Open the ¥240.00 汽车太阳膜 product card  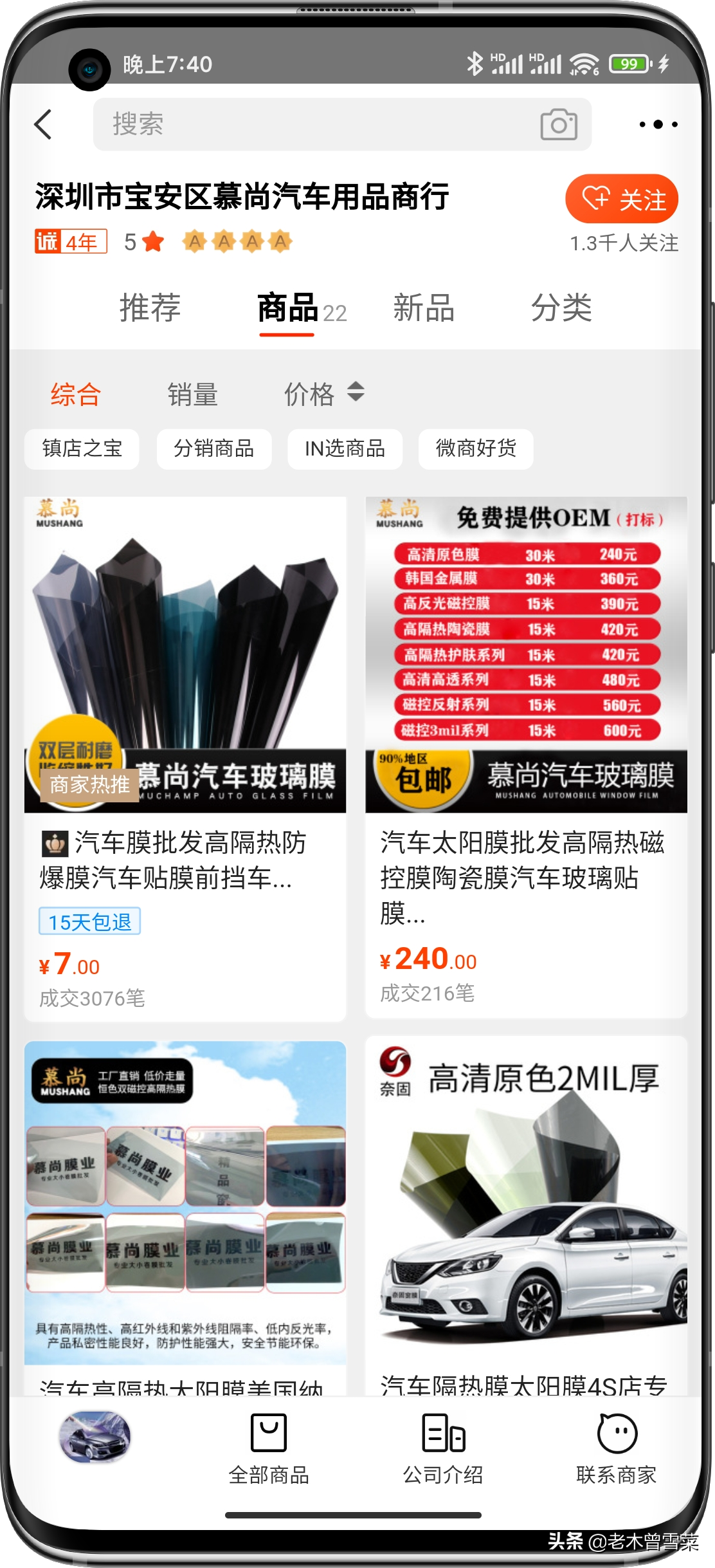tap(526, 759)
